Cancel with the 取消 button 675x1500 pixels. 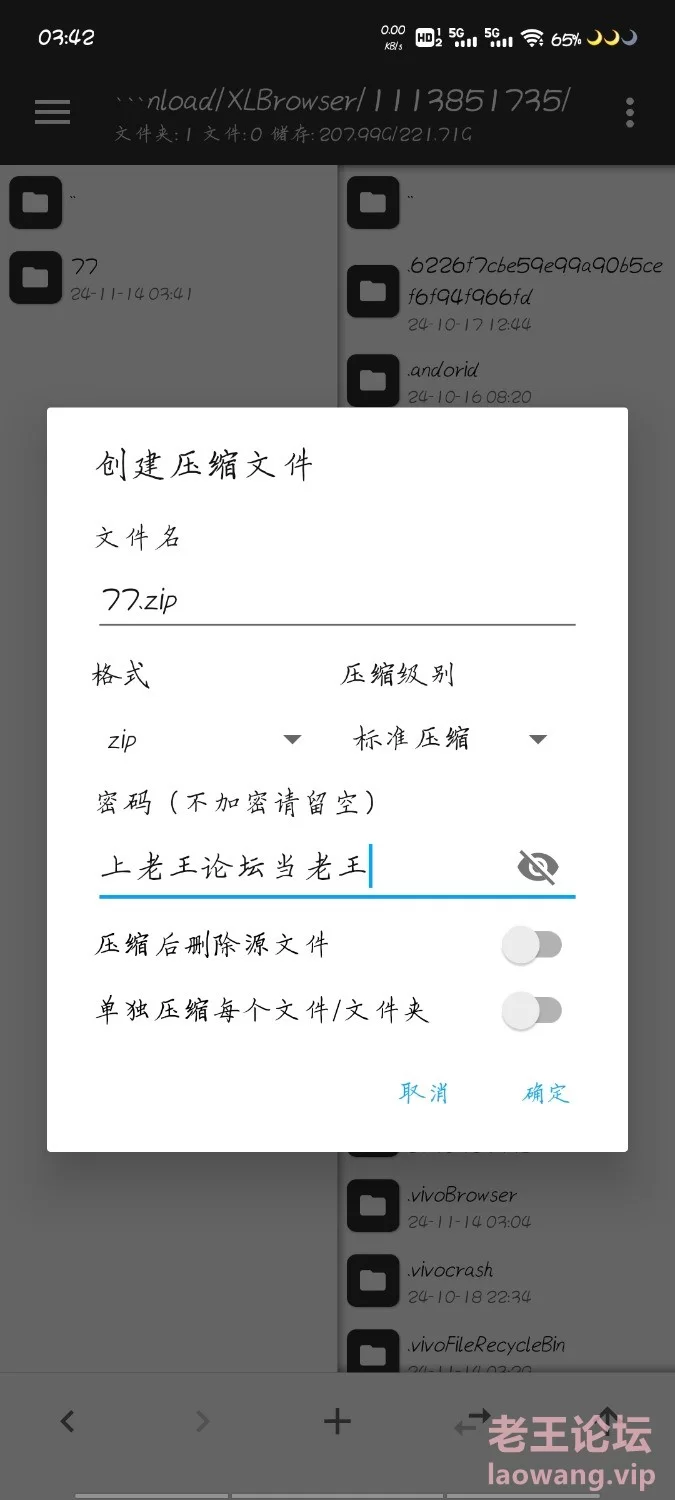tap(424, 1093)
